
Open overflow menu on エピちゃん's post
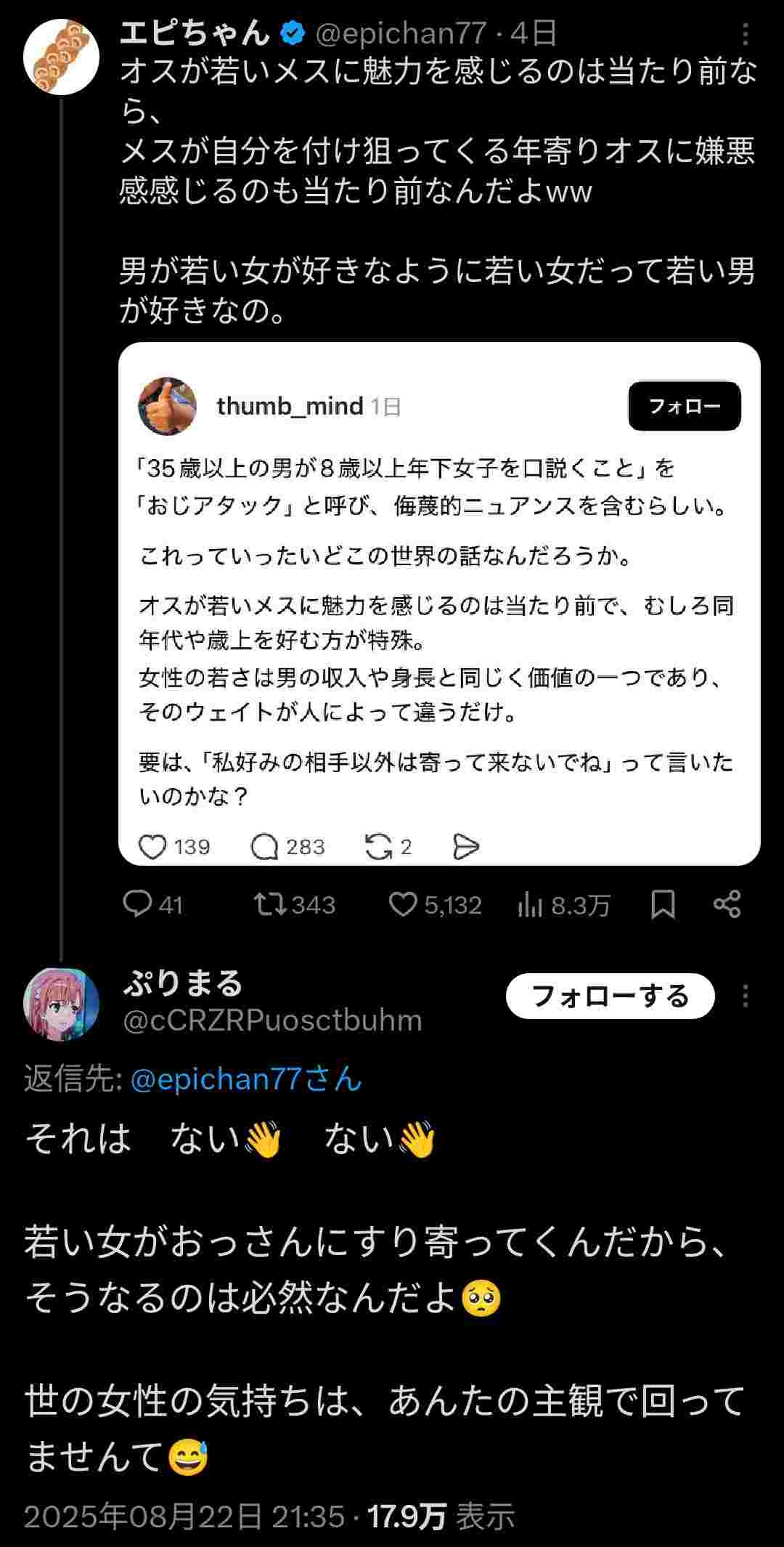[746, 34]
